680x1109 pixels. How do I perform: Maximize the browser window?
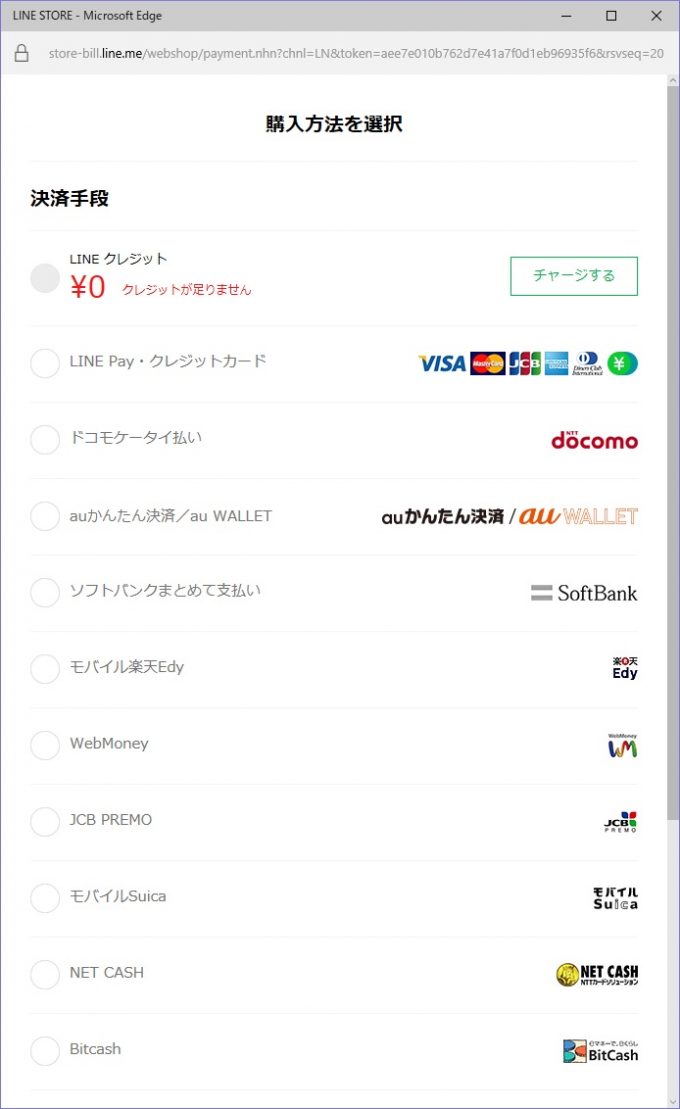(611, 16)
